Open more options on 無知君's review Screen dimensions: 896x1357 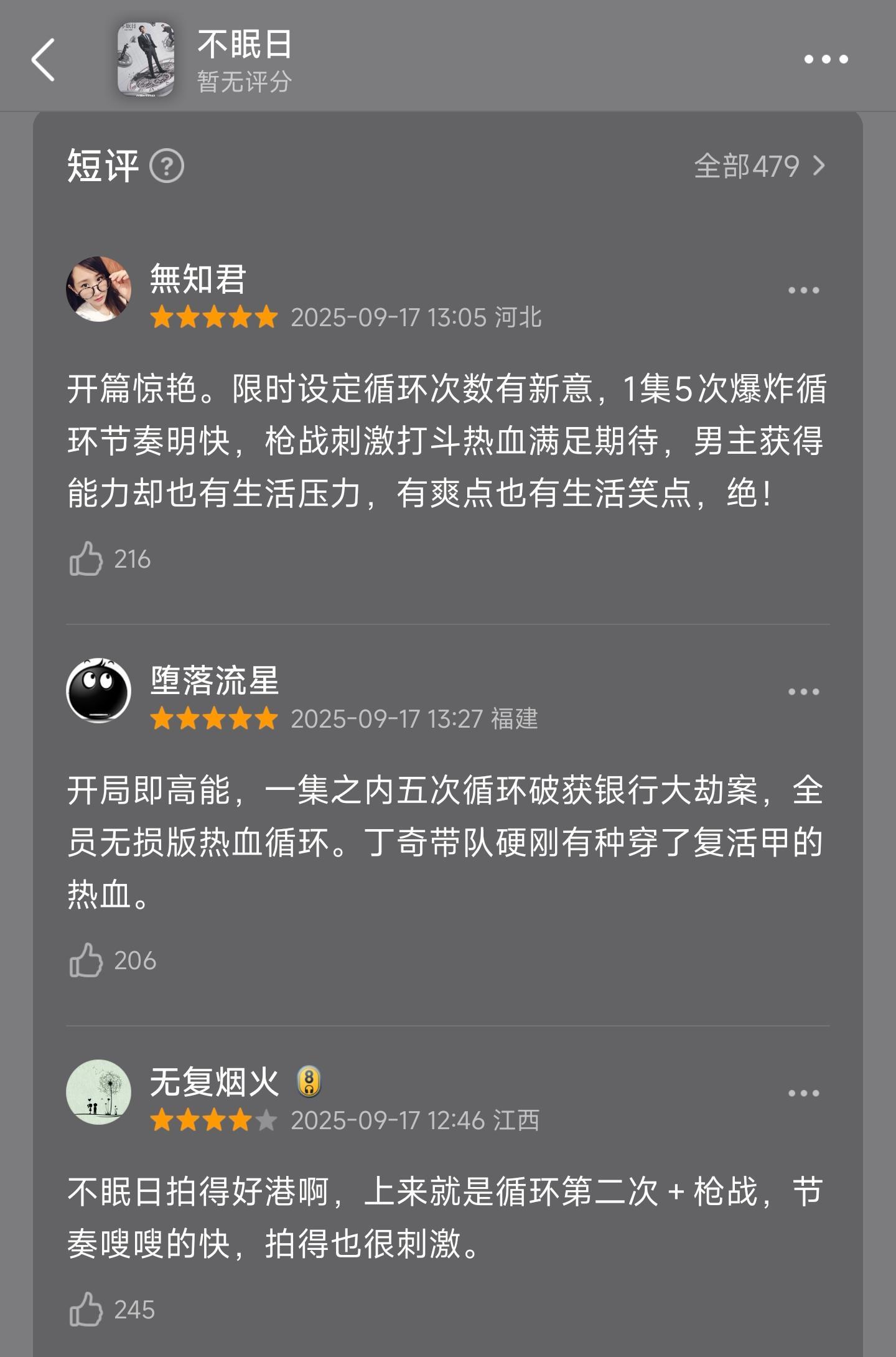pyautogui.click(x=803, y=290)
